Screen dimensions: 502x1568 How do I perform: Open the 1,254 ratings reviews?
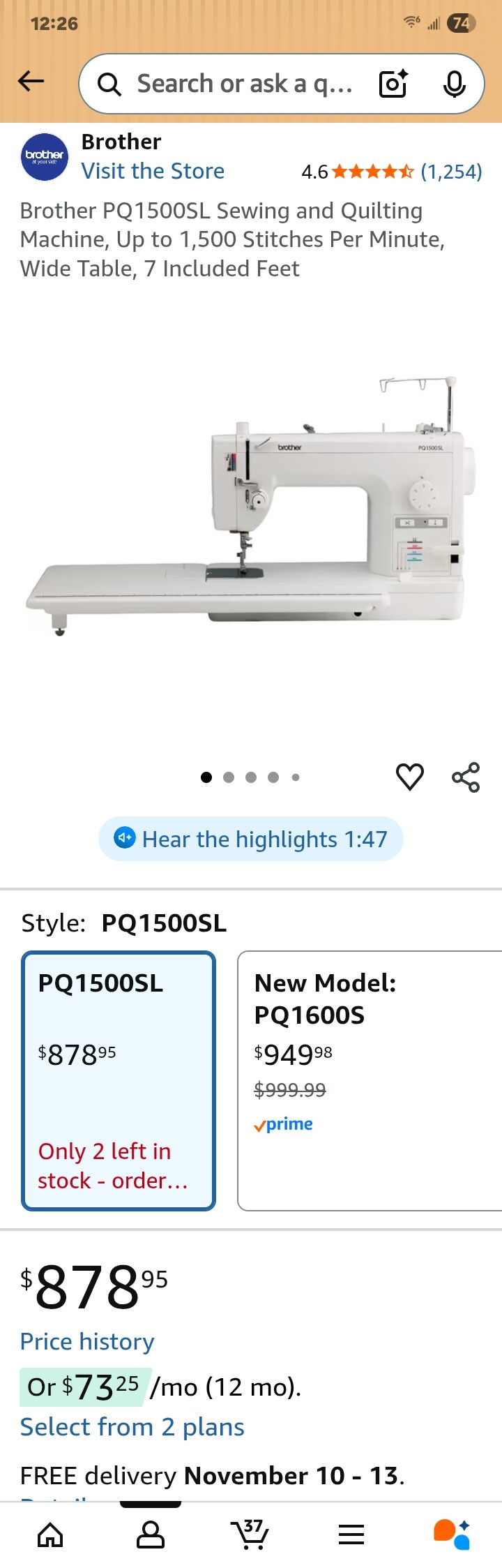tap(450, 172)
